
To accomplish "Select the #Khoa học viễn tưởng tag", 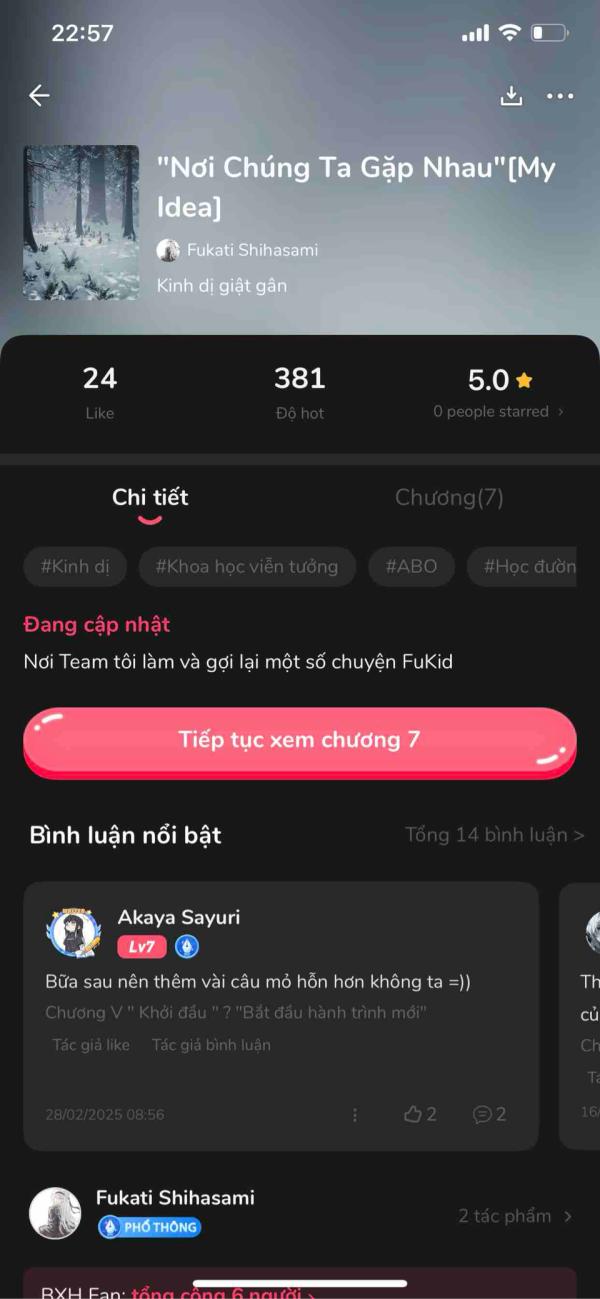I will coord(247,566).
